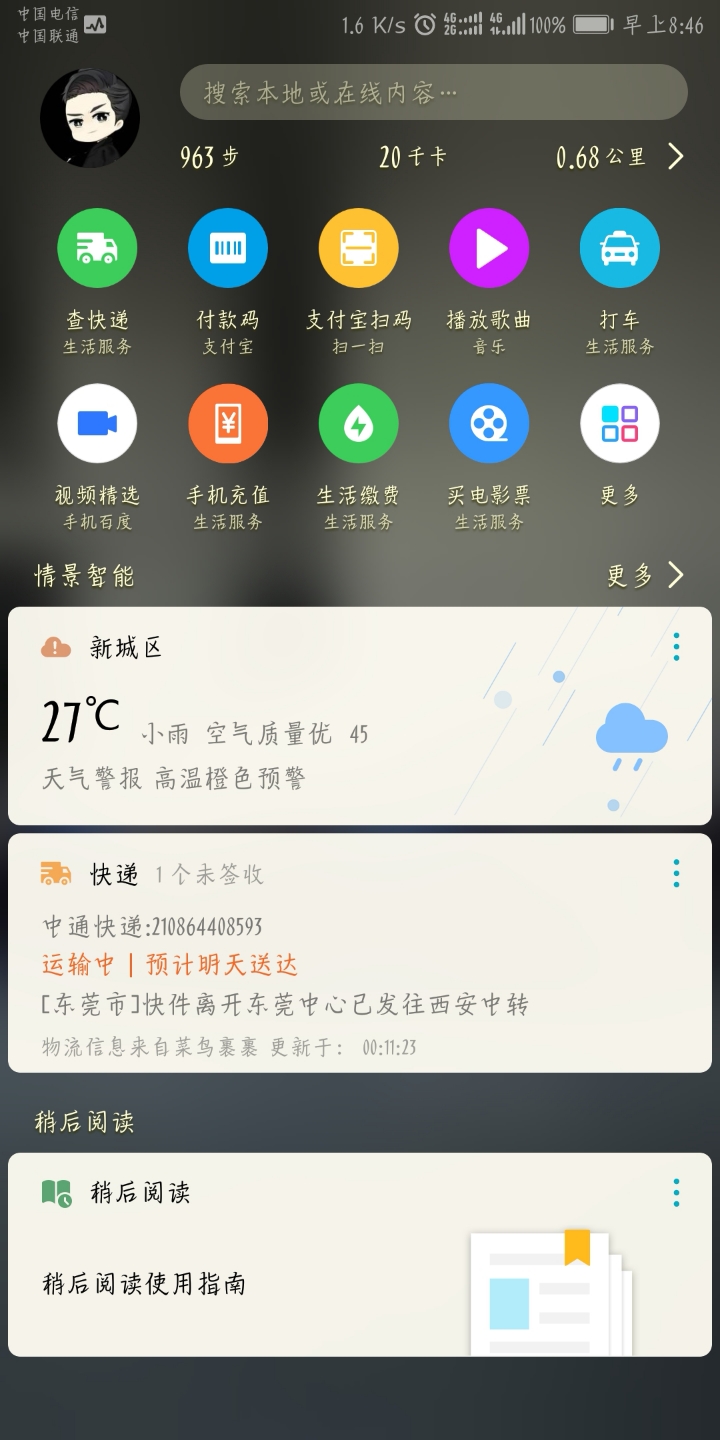The height and width of the screenshot is (1440, 720).
Task: Open 稍后阅读使用指南 guide card
Action: pyautogui.click(x=300, y=1283)
